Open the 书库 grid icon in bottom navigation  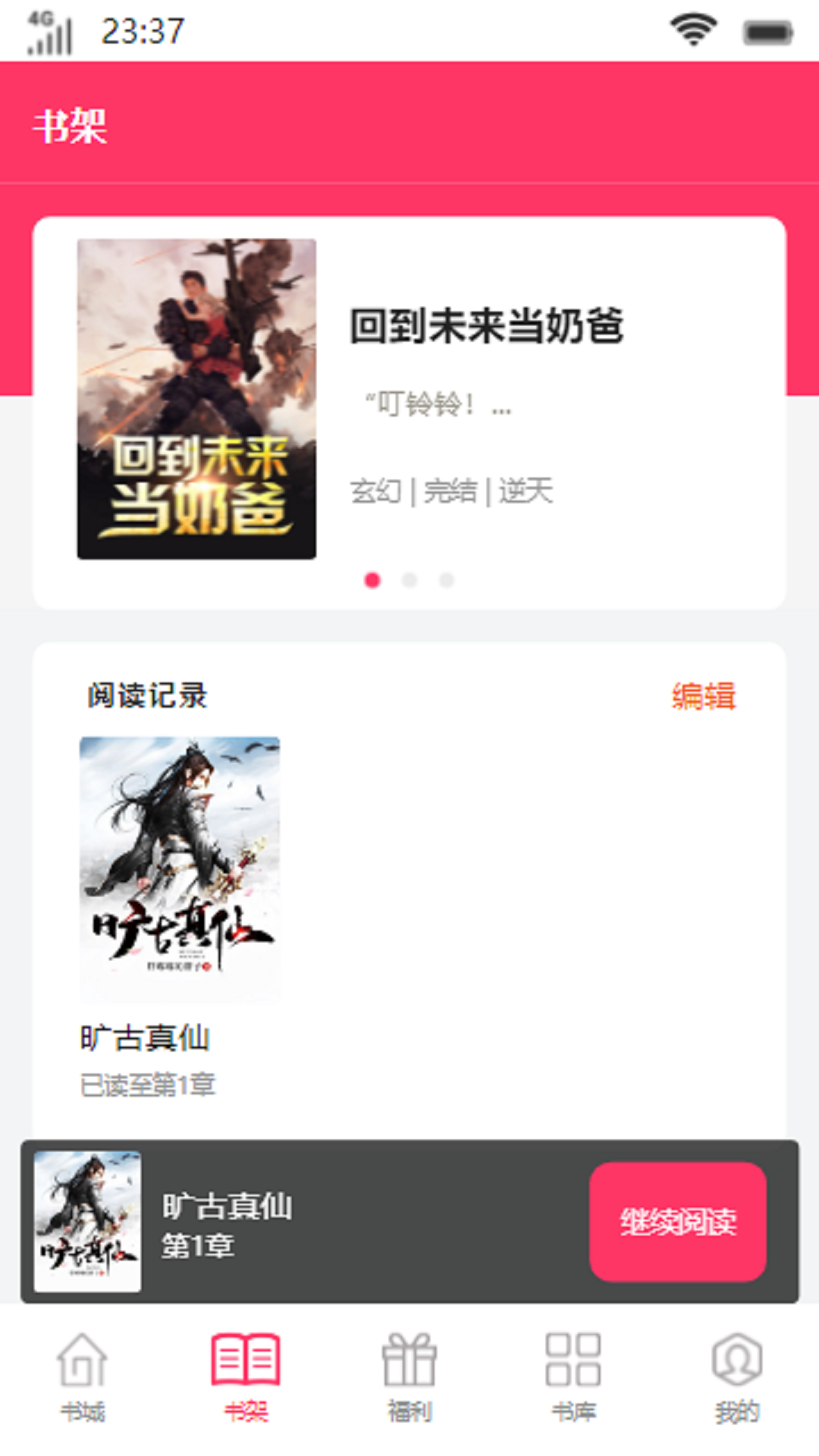[x=573, y=1365]
